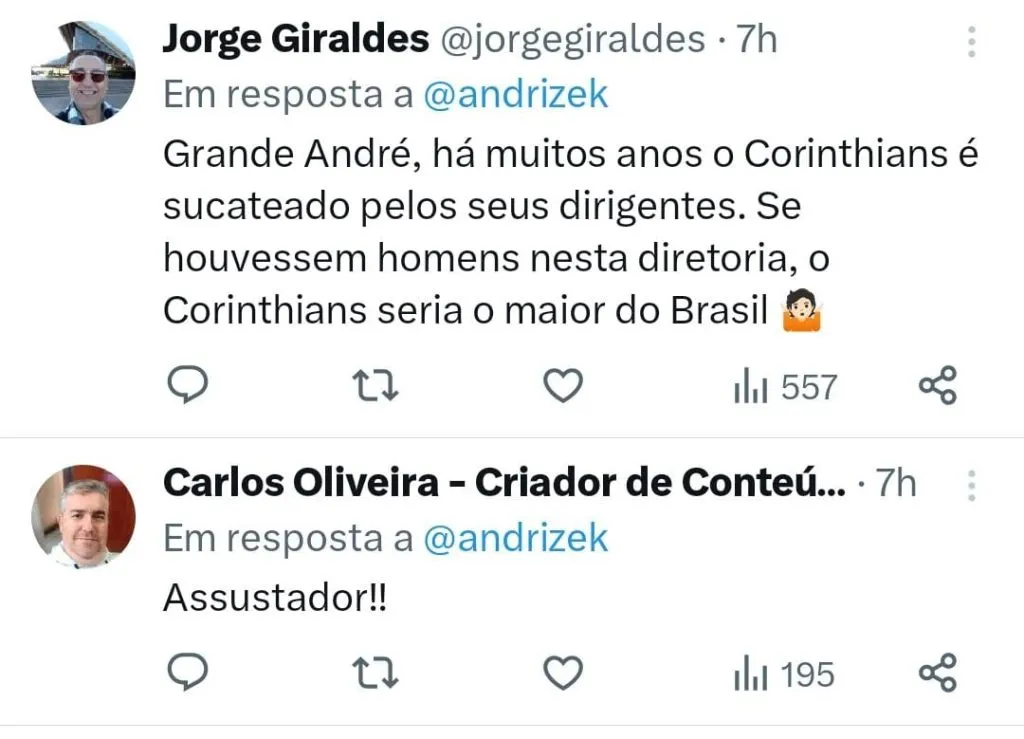Open Carlos Oliveira's profile picture

[x=83, y=516]
